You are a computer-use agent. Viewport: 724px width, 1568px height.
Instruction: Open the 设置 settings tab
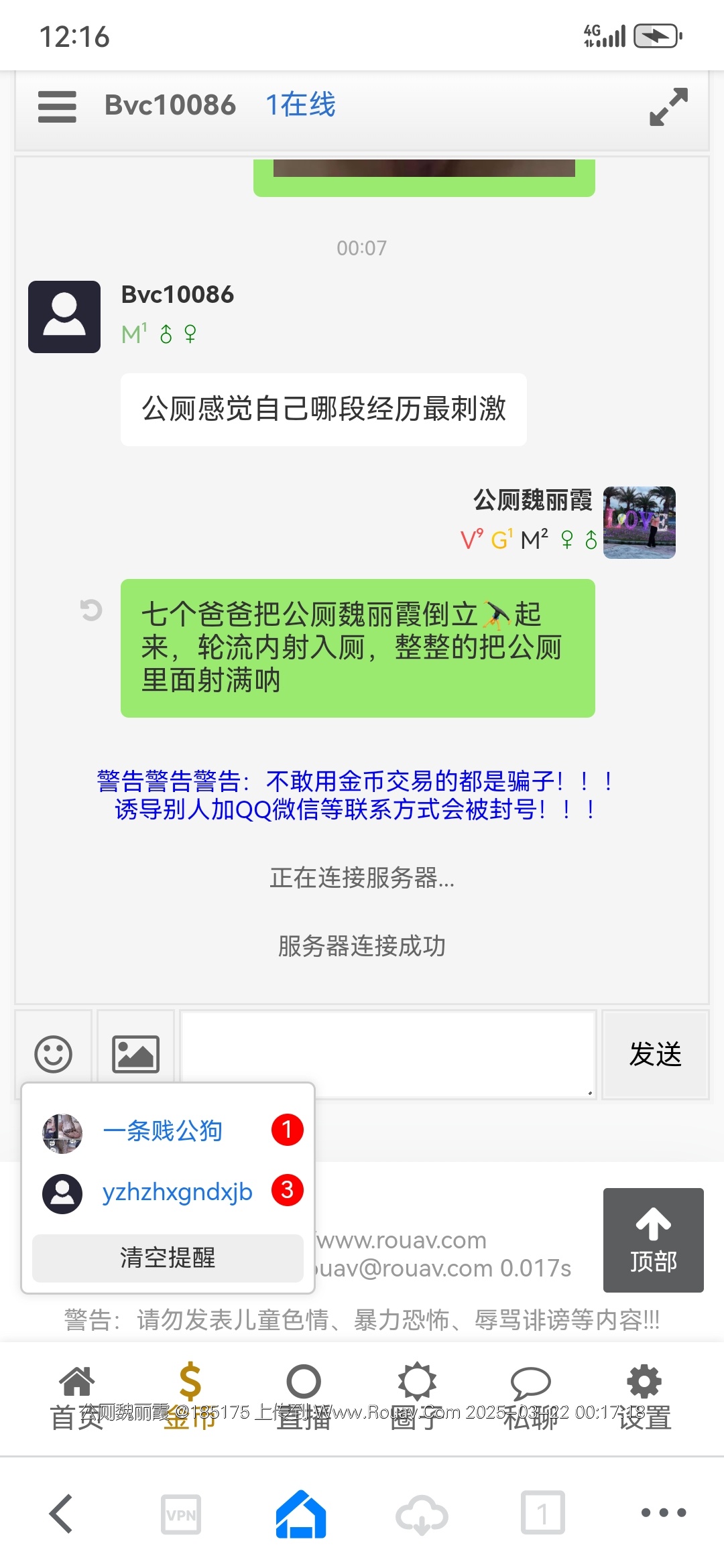644,1397
